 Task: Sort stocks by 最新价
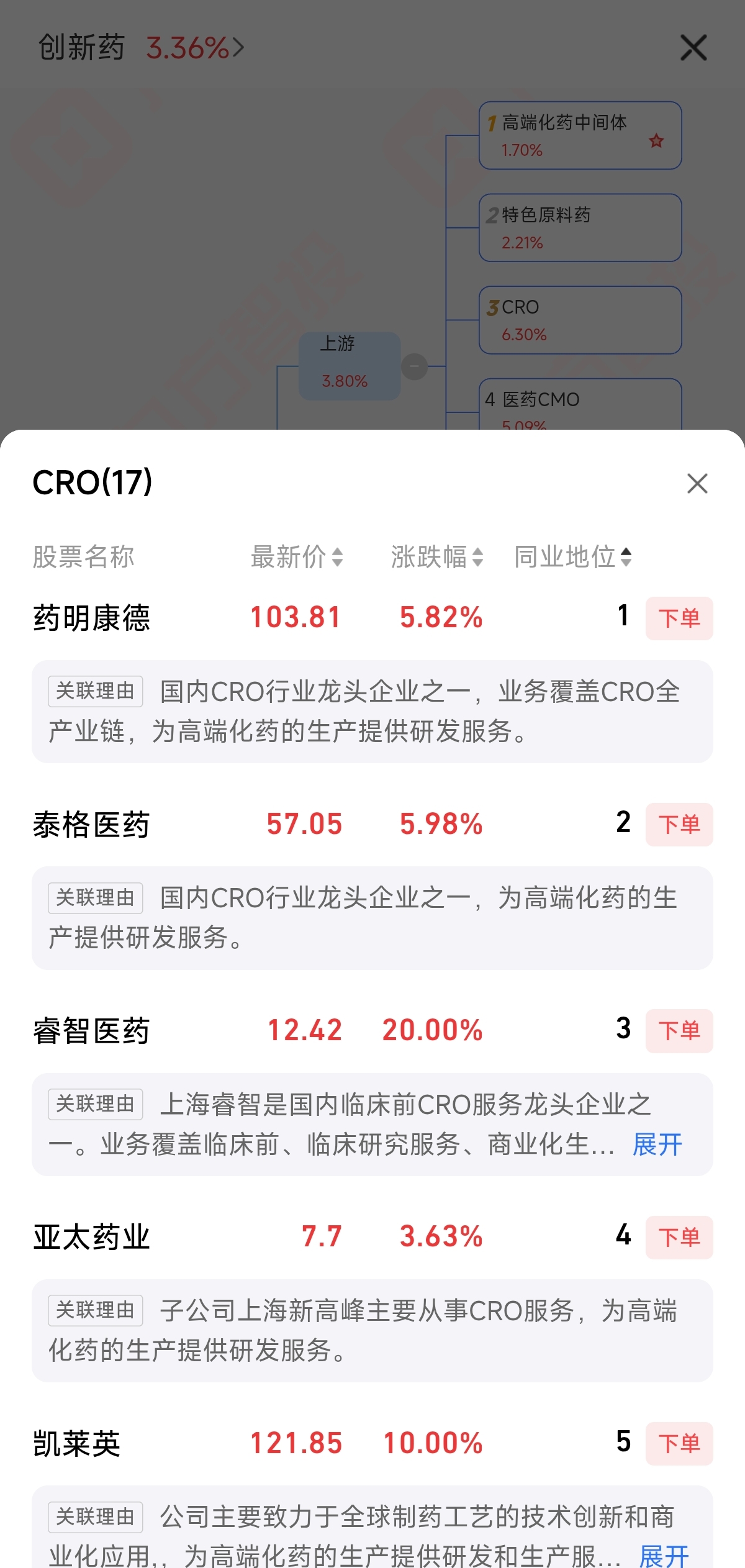[x=297, y=556]
